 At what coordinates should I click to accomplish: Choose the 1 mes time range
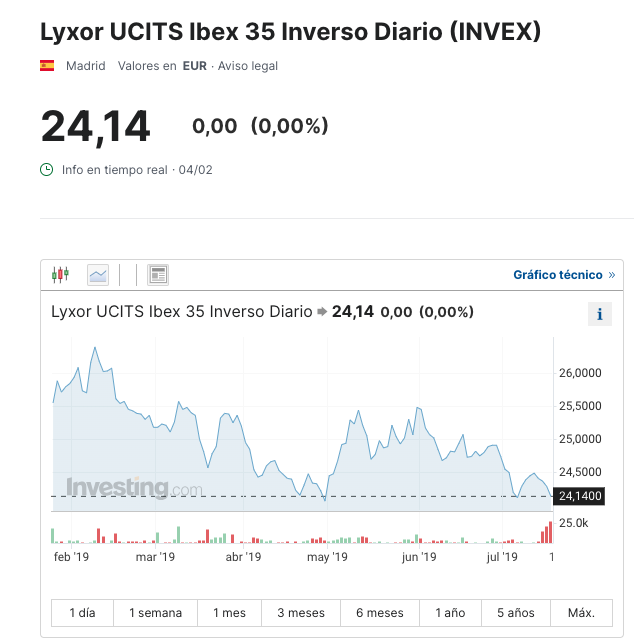coord(230,613)
